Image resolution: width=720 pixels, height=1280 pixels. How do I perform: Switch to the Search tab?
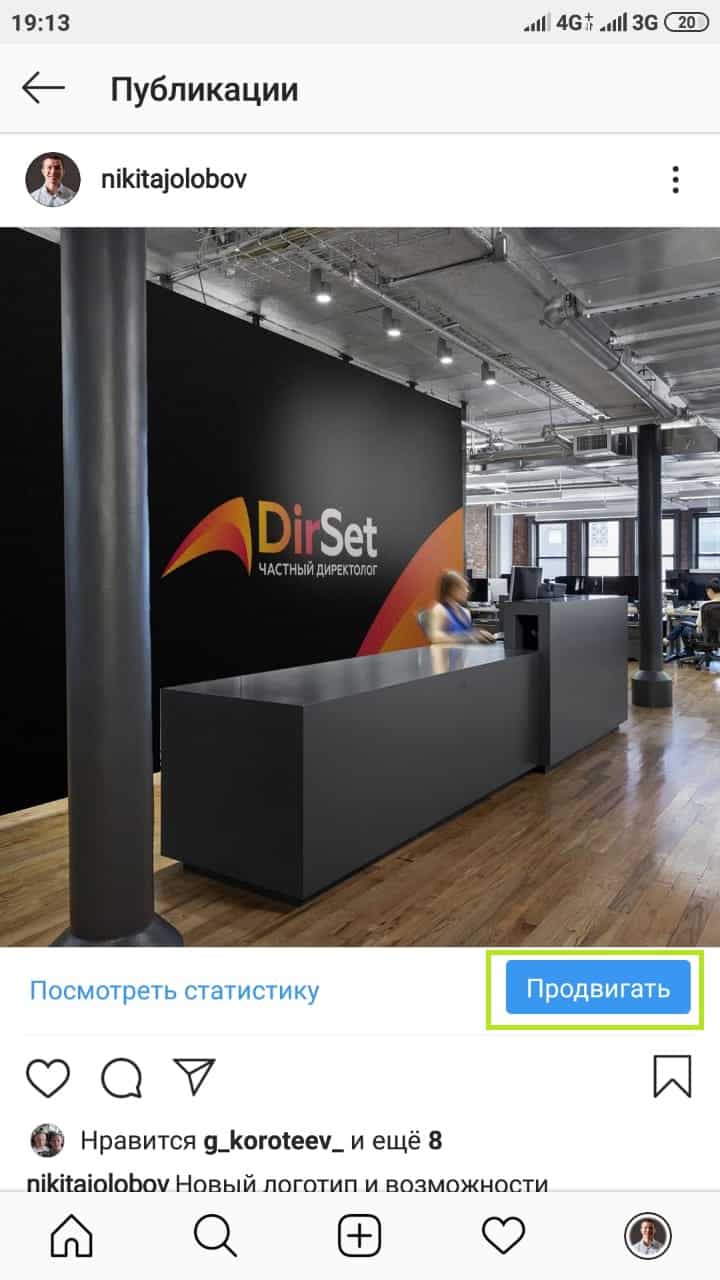(215, 1237)
